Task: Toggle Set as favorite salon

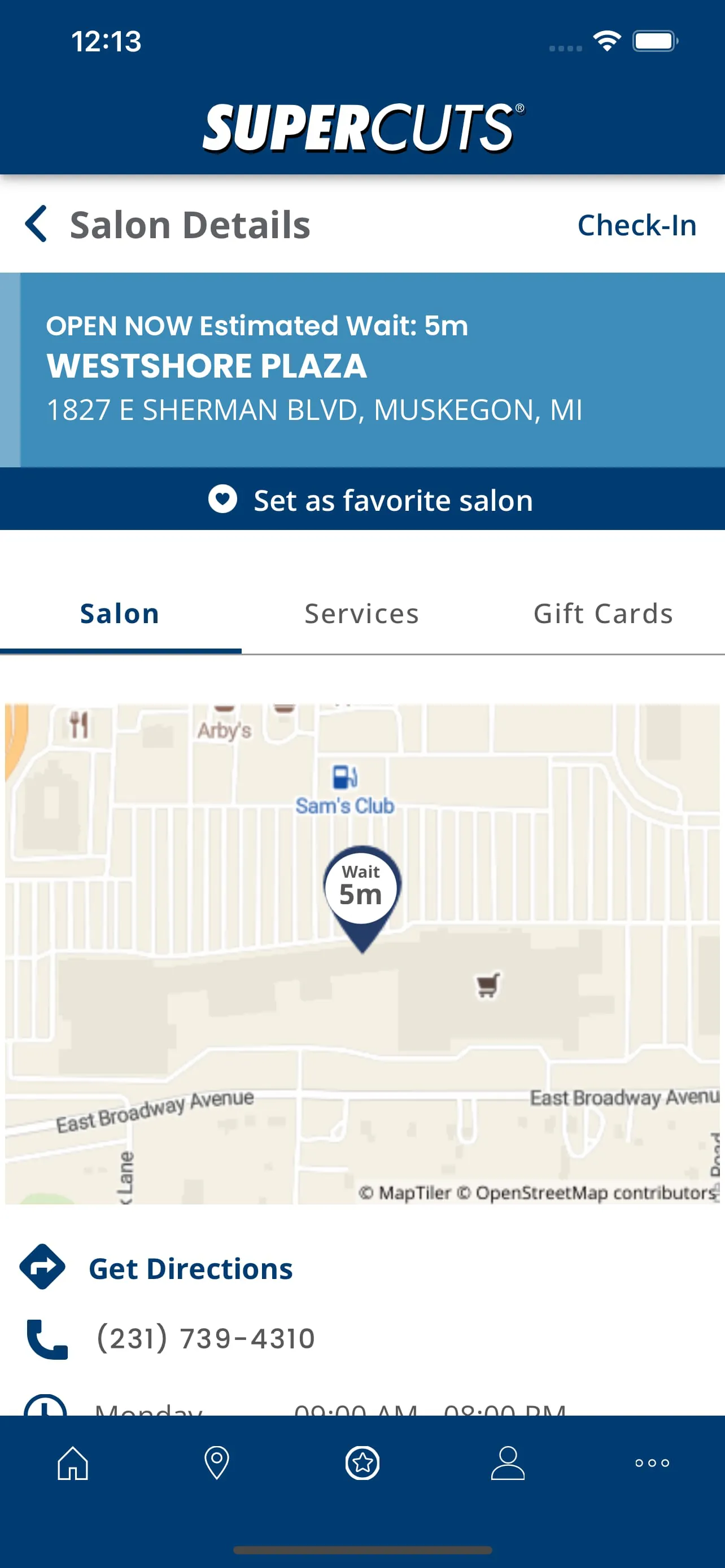Action: click(362, 499)
